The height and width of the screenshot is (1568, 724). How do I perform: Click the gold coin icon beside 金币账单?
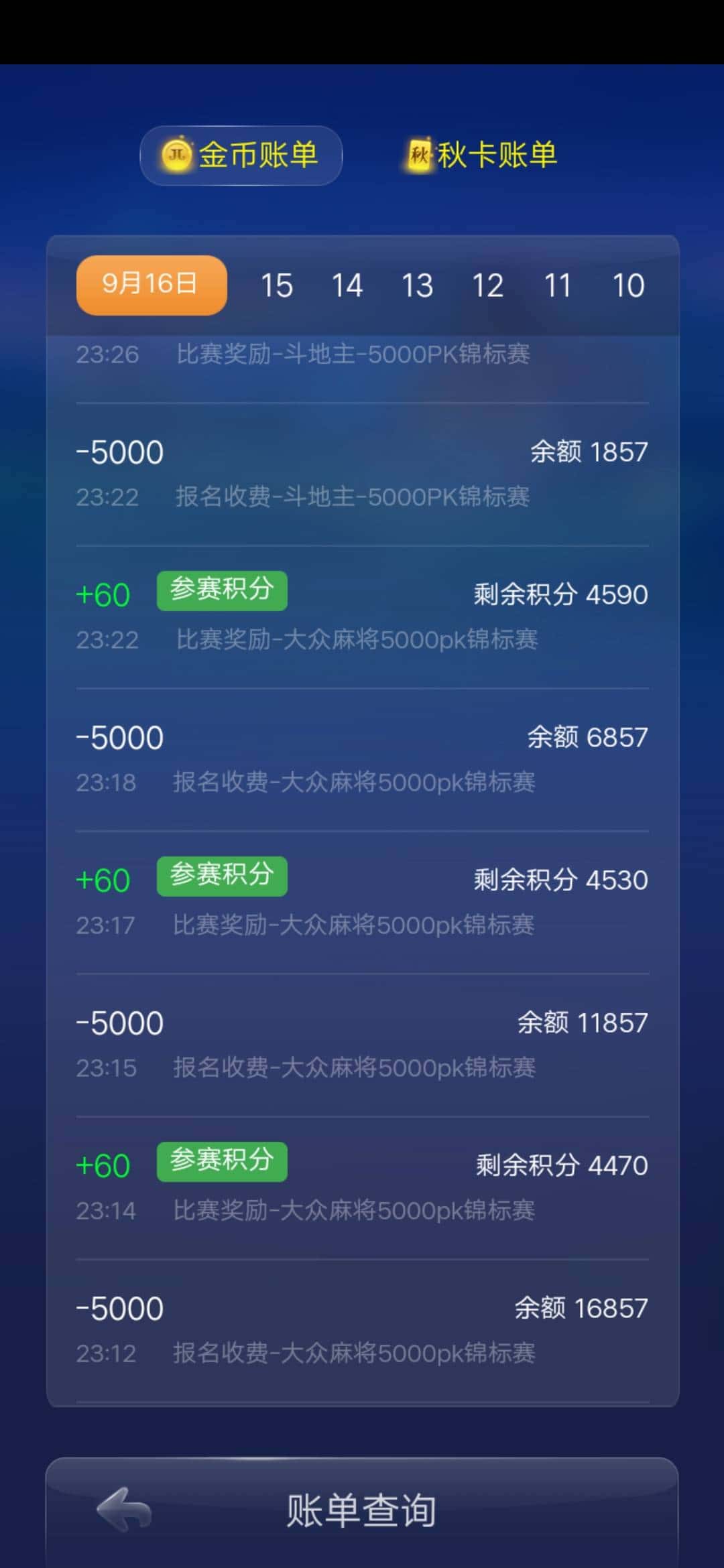click(176, 154)
